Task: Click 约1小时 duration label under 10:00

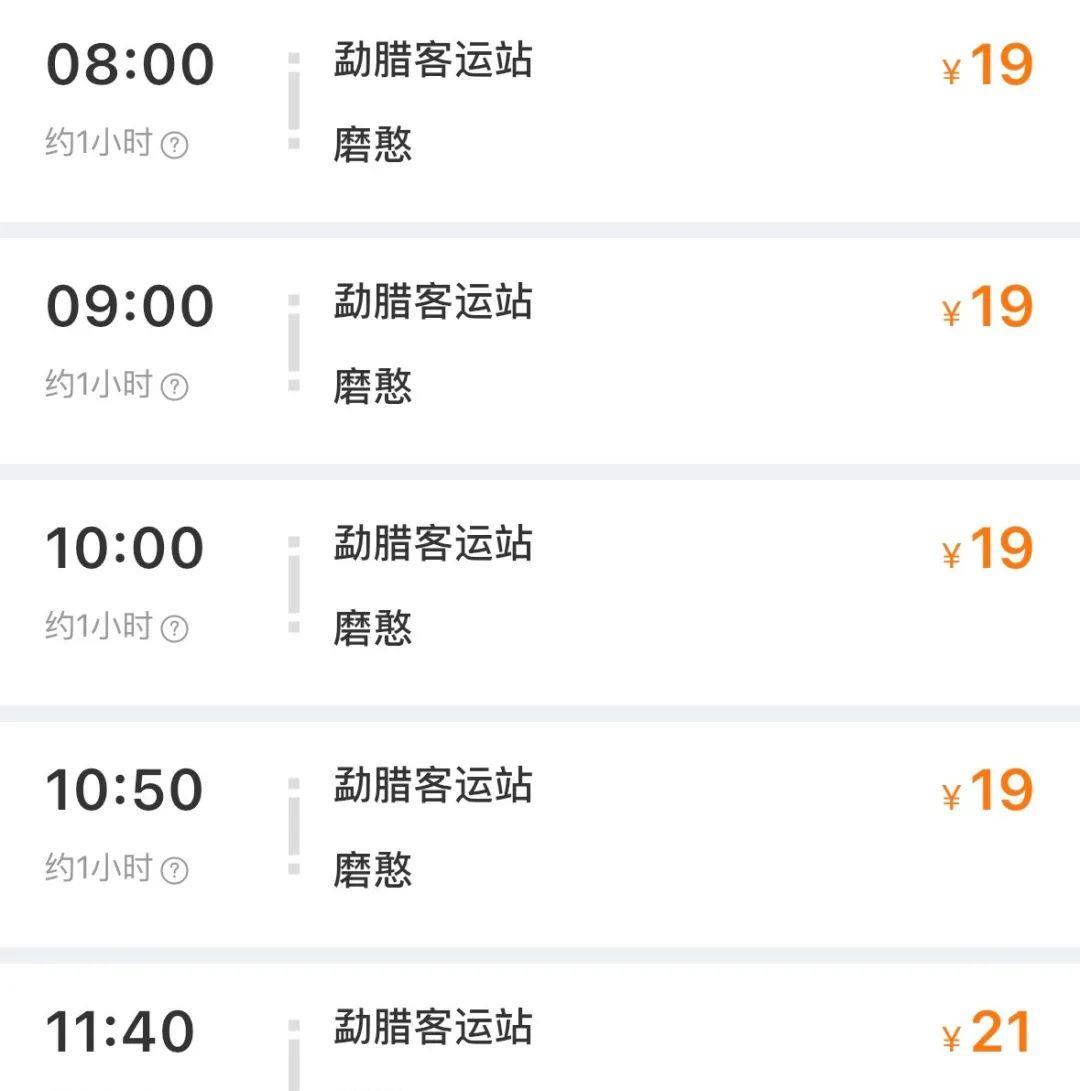Action: (x=113, y=626)
